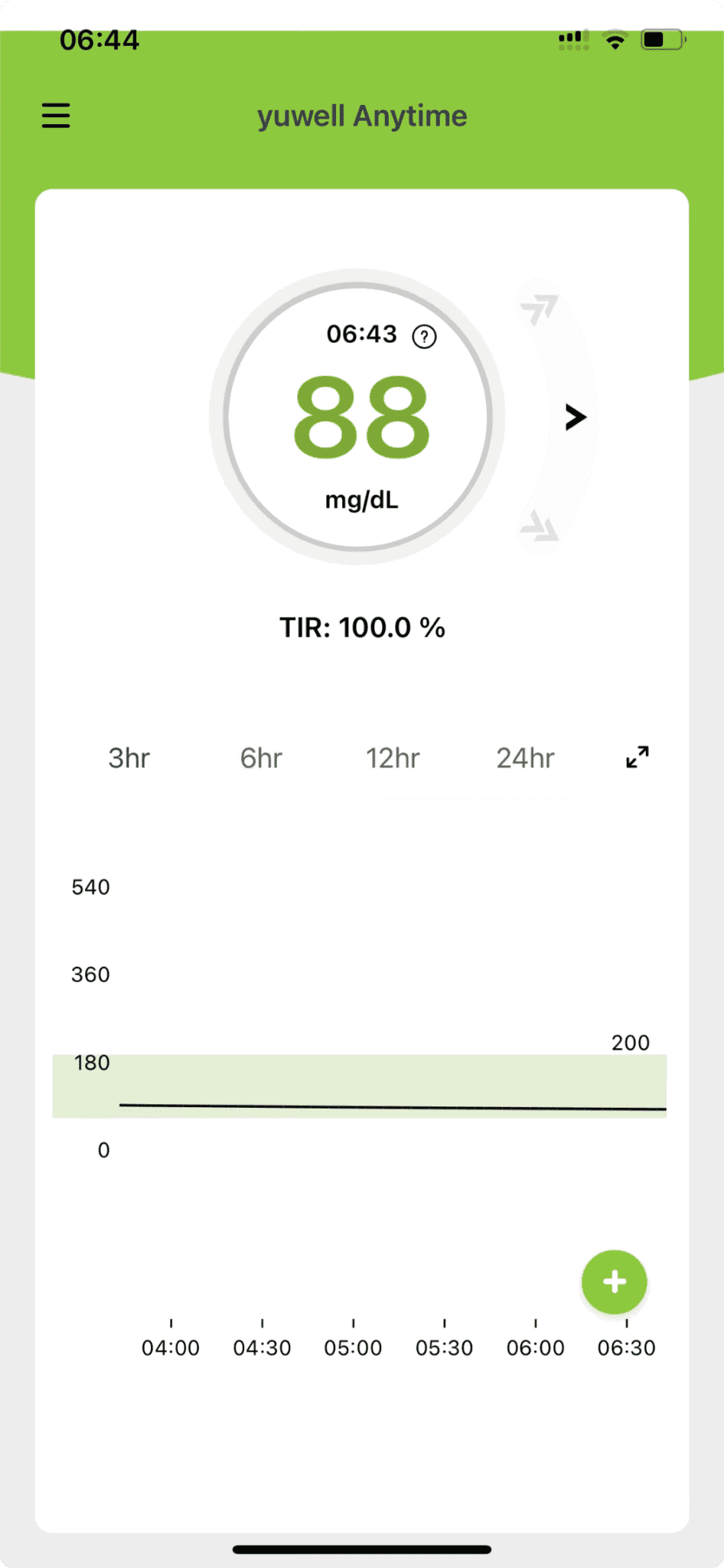Tap the 200 threshold label on the chart
Image resolution: width=724 pixels, height=1568 pixels.
(630, 1042)
